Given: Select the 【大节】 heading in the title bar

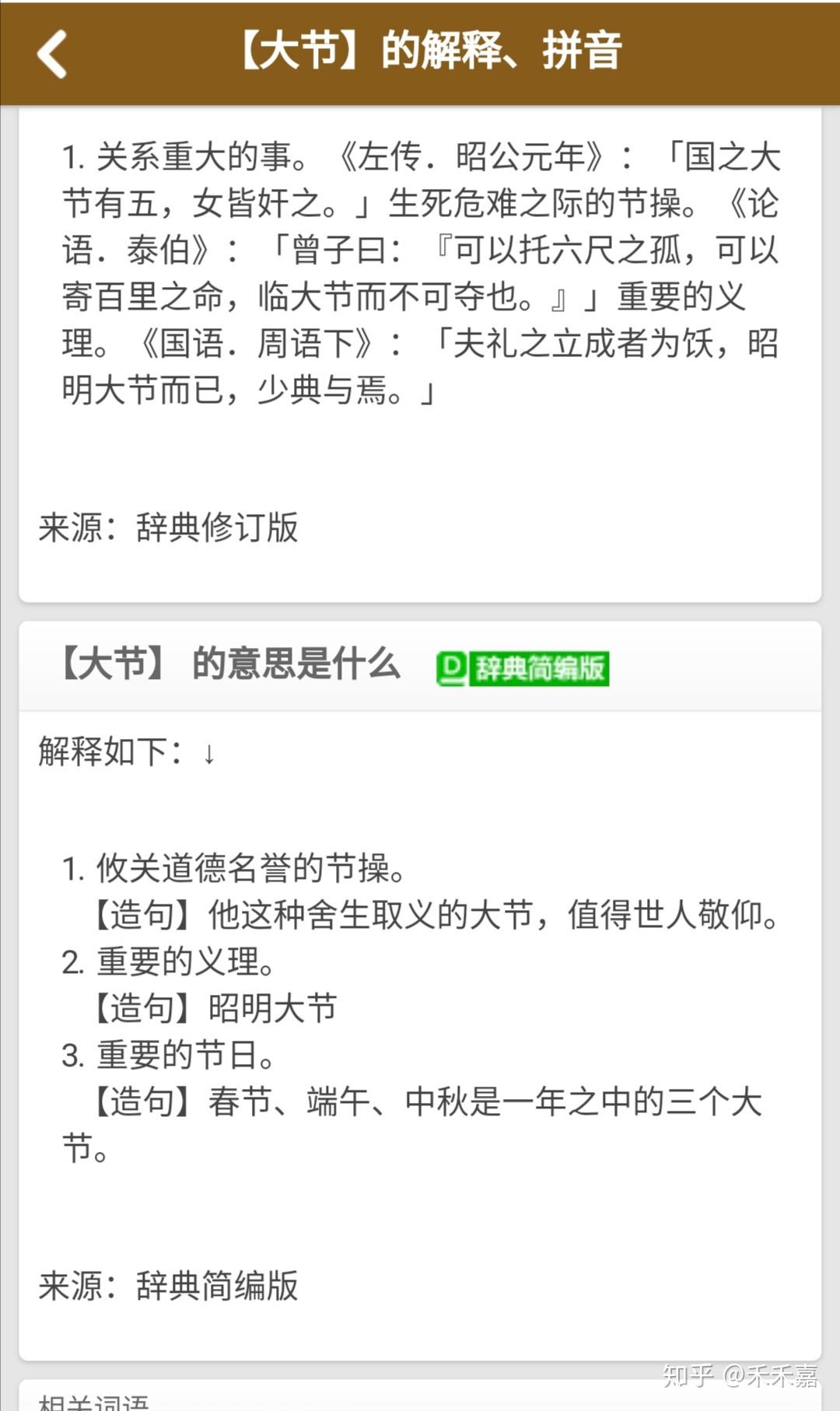Looking at the screenshot, I should point(304,54).
